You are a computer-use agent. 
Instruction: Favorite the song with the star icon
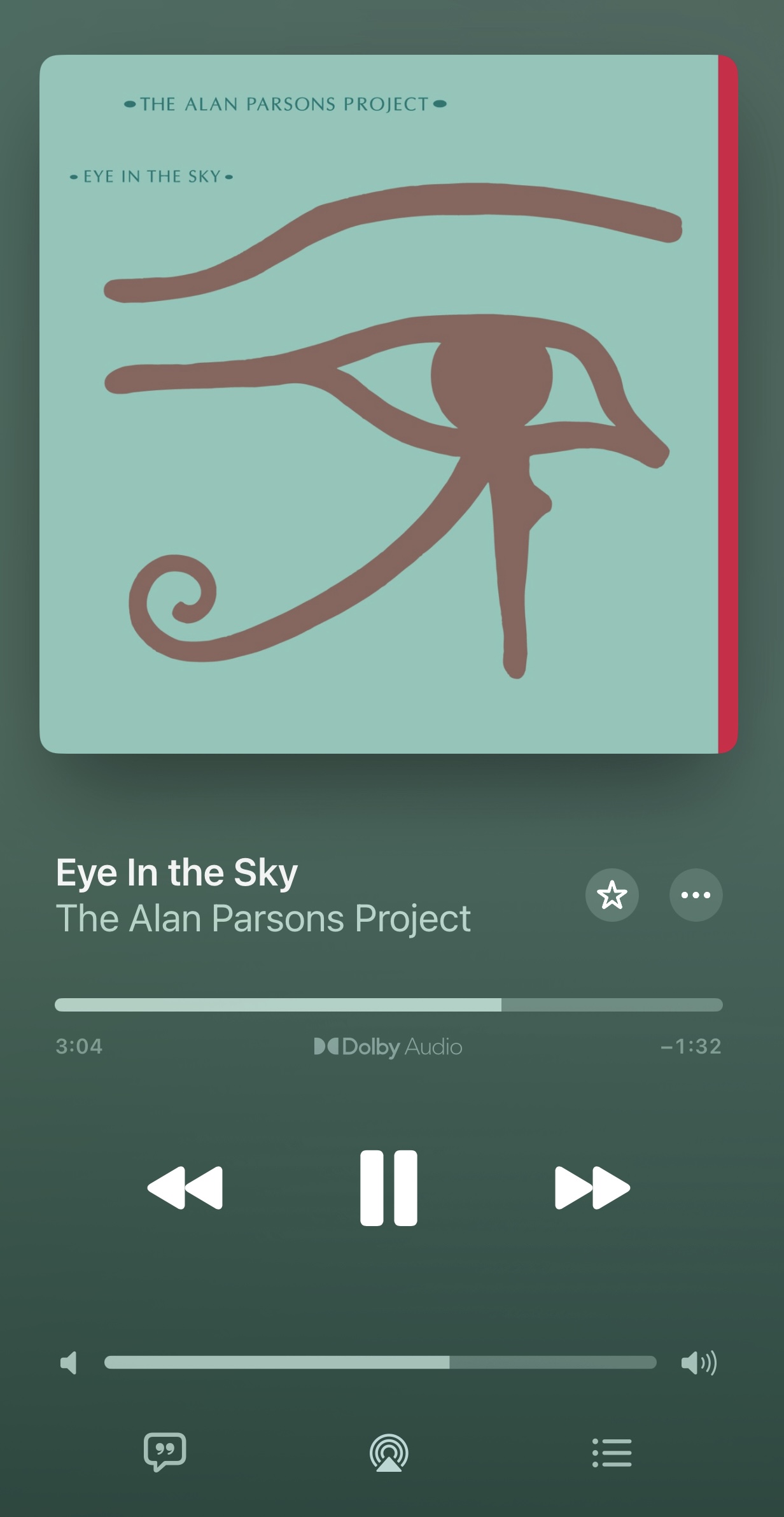612,894
